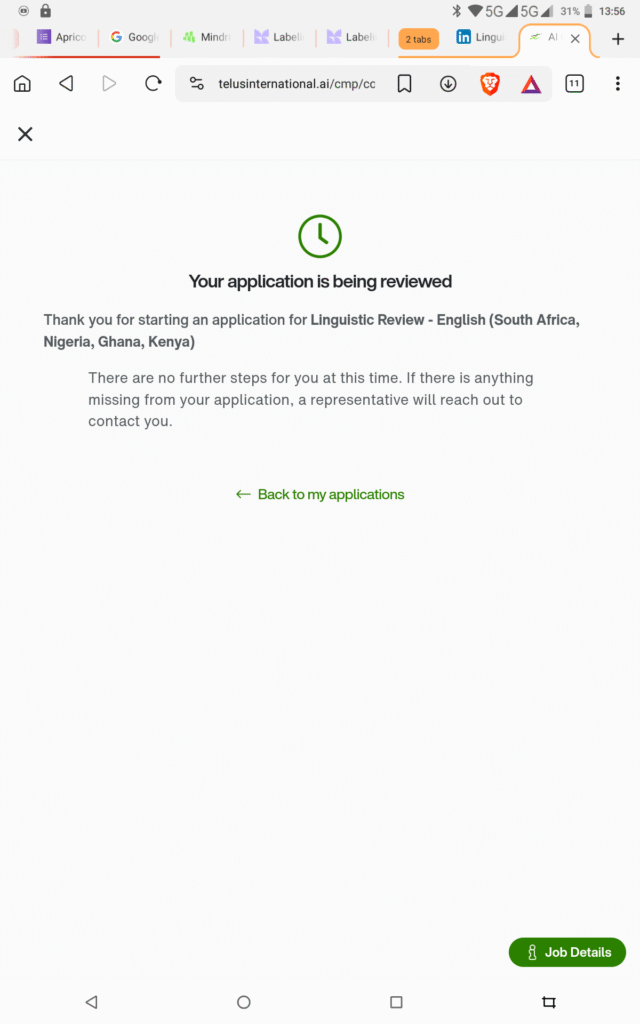Image resolution: width=640 pixels, height=1024 pixels.
Task: Open Brave Shields lion icon
Action: [490, 85]
